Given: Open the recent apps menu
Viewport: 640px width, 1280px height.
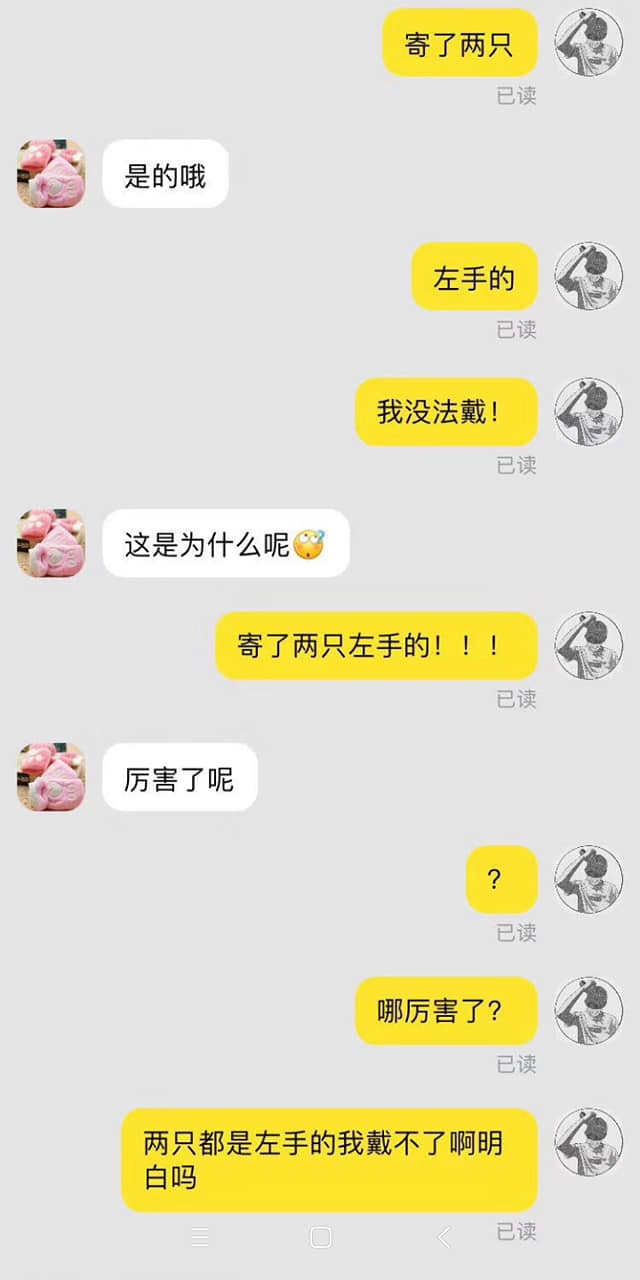Looking at the screenshot, I should click(200, 1238).
